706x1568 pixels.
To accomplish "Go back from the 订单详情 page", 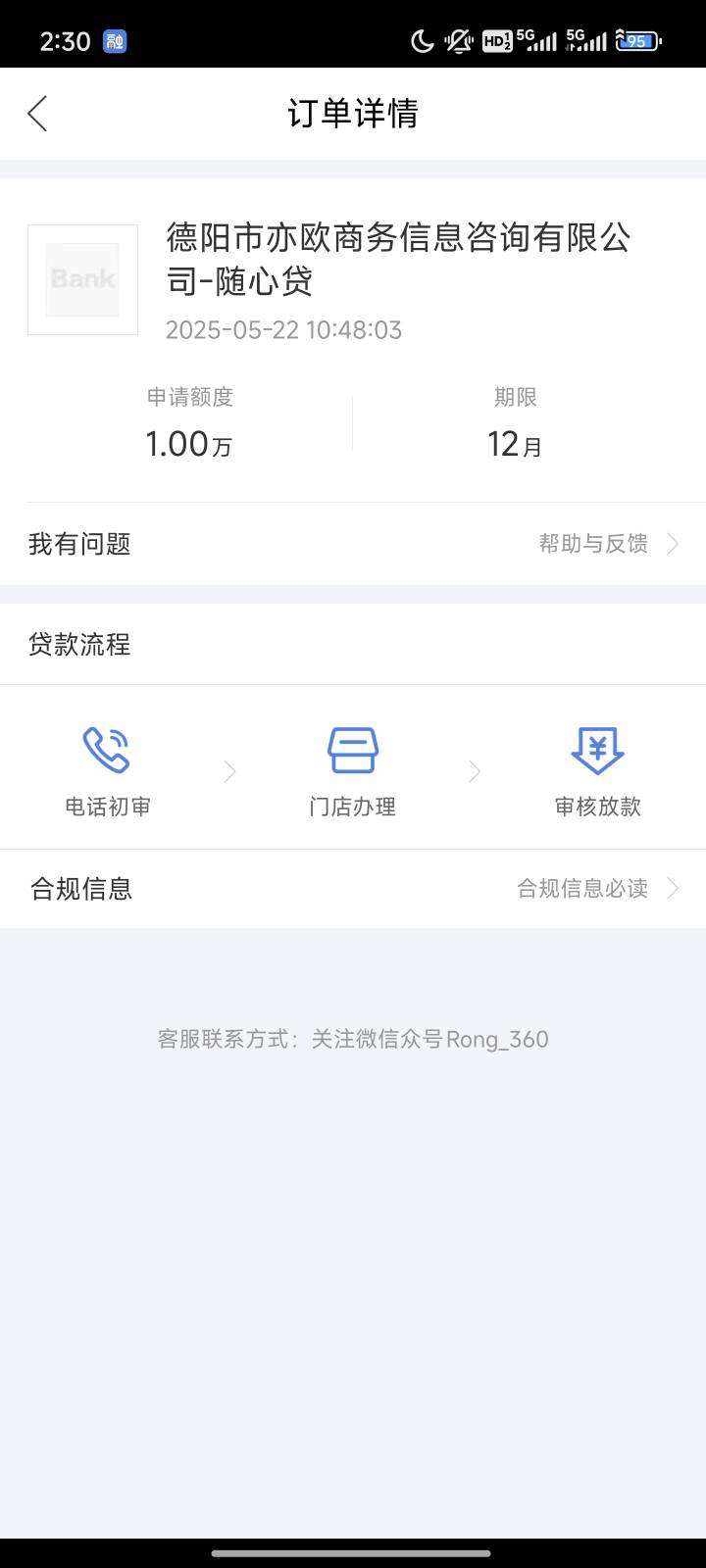I will (37, 114).
